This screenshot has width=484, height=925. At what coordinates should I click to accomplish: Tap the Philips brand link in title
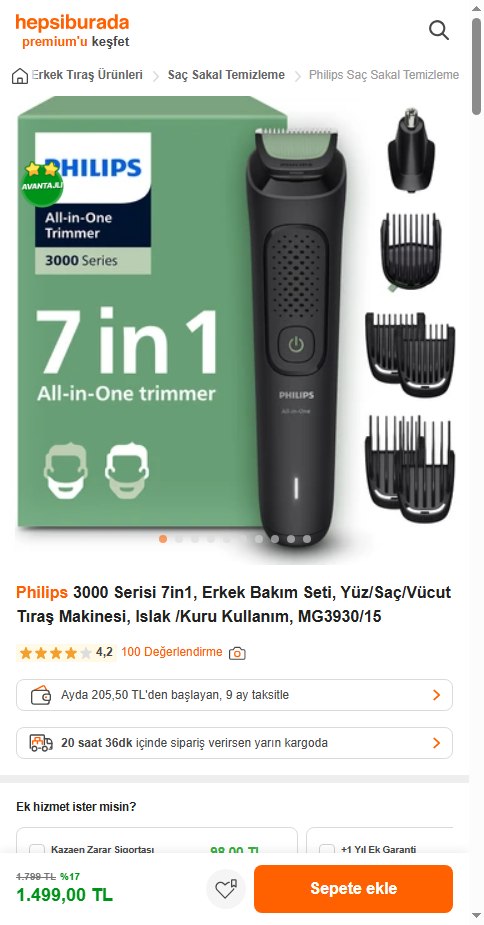(42, 592)
